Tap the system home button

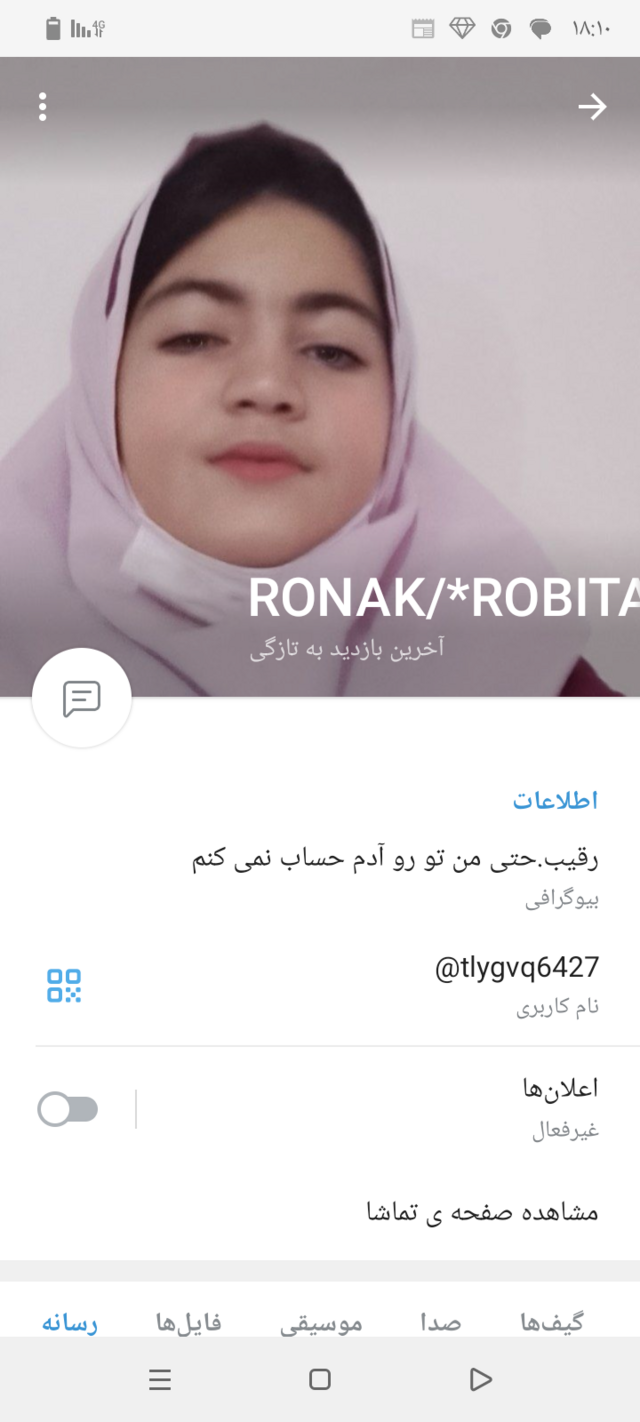(320, 1380)
